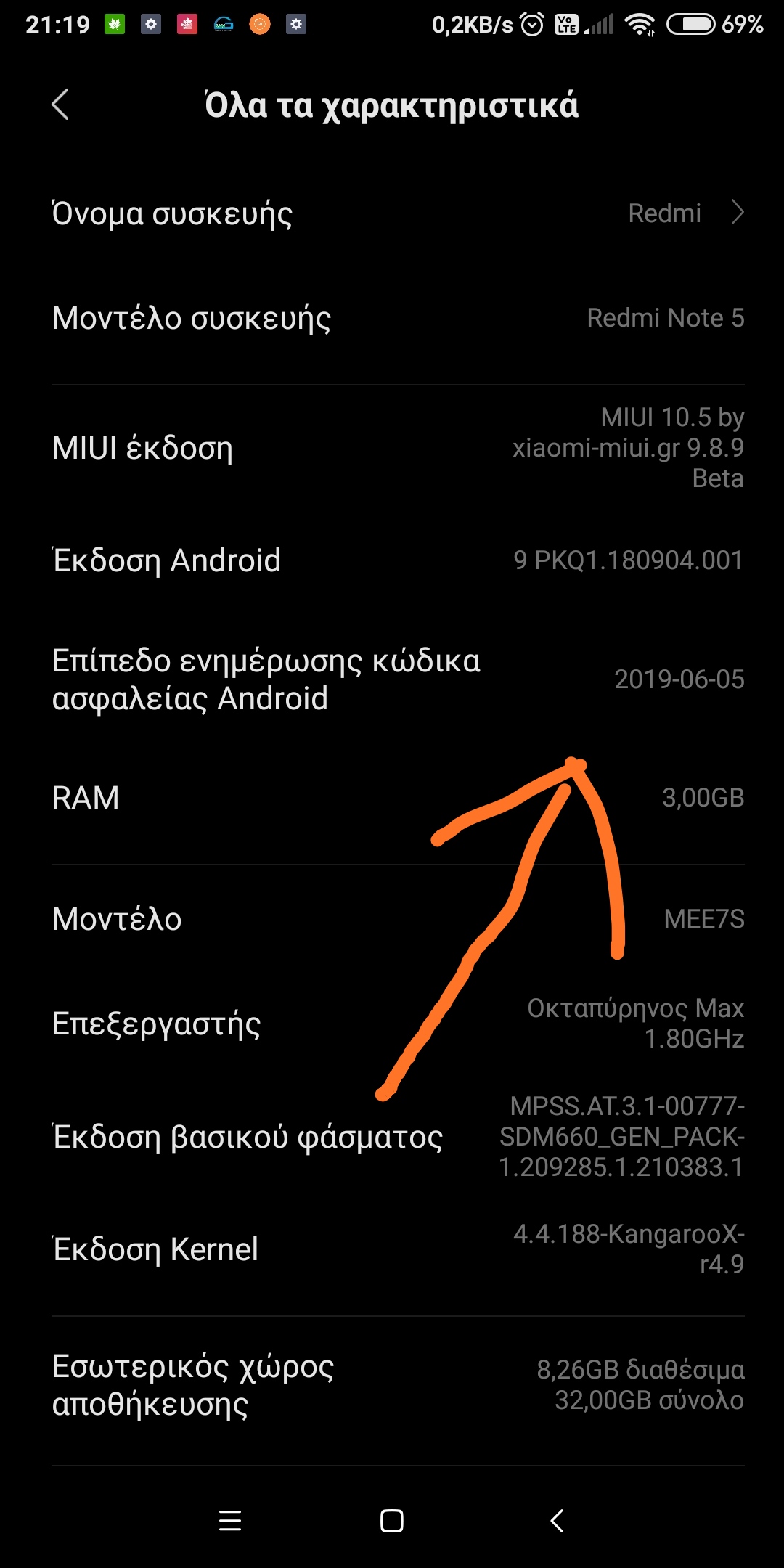Tap the Επεξεργαστής row
The image size is (784, 1568).
click(x=392, y=1024)
